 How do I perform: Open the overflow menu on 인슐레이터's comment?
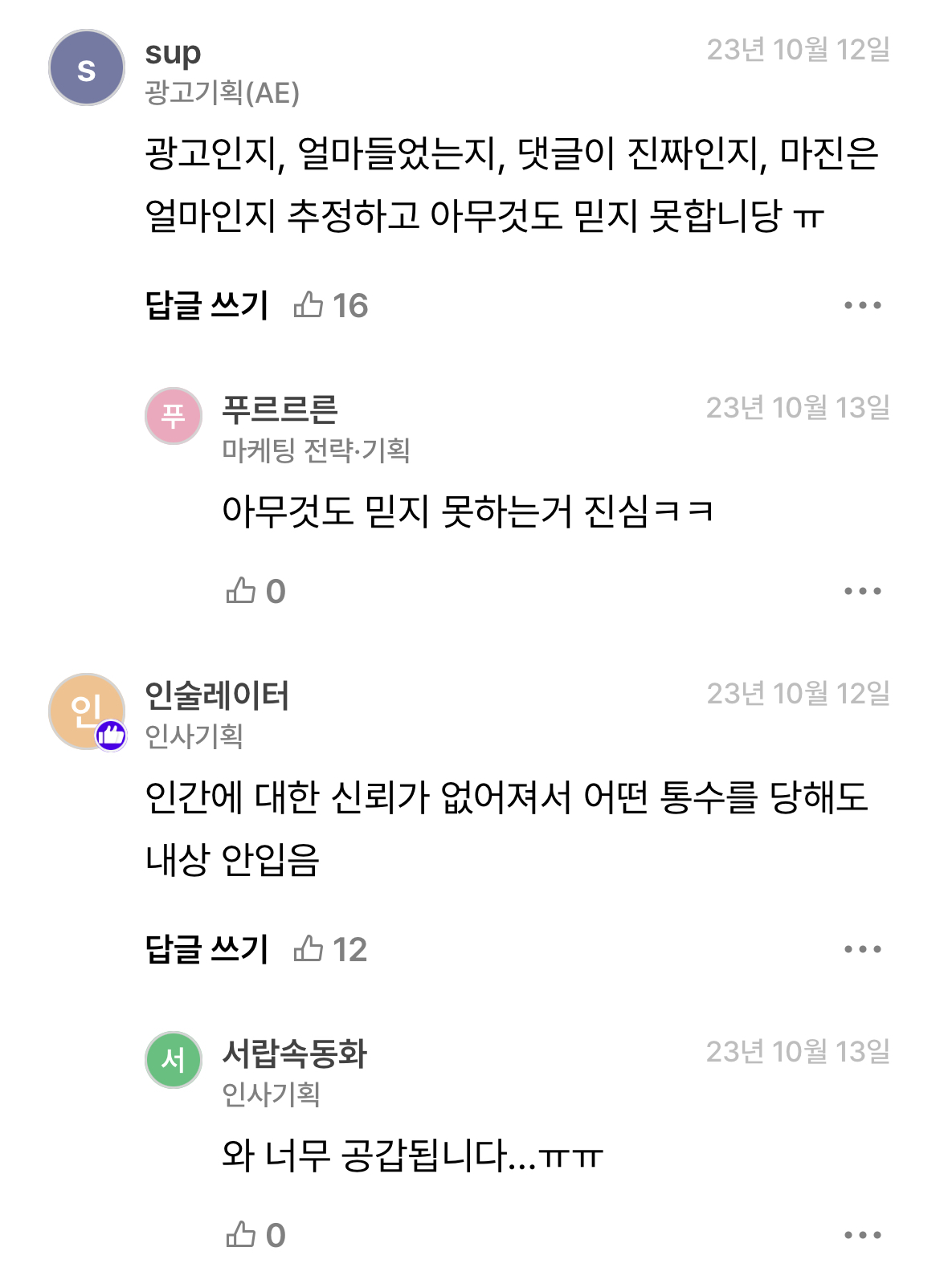click(x=862, y=950)
